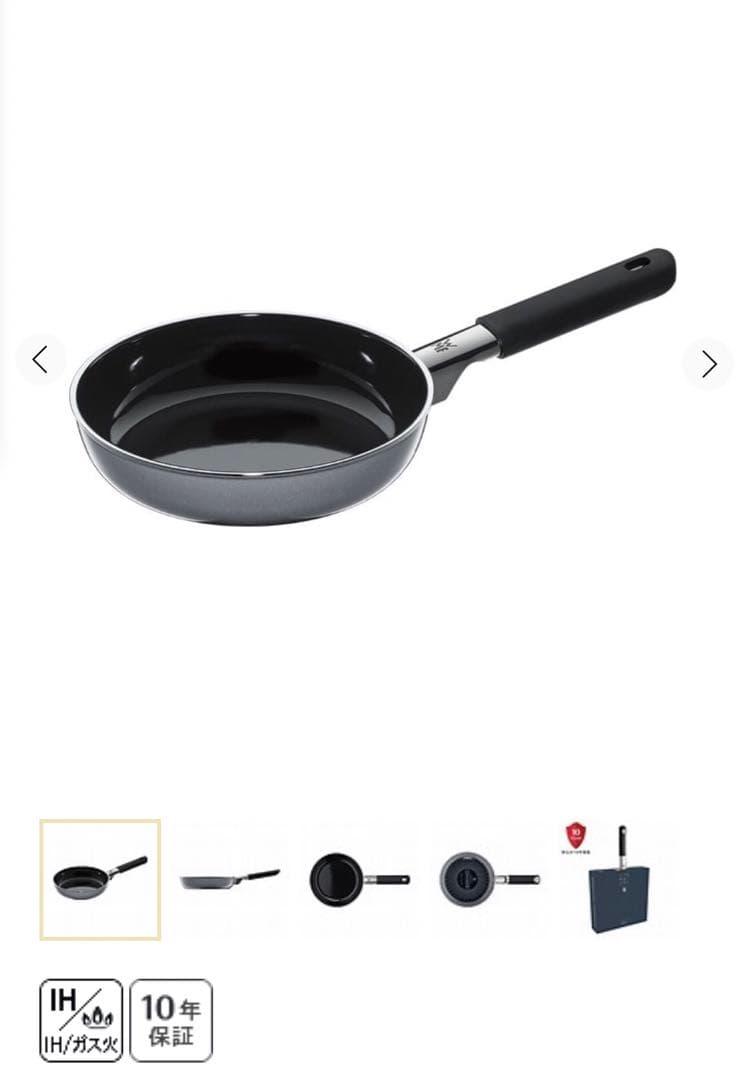This screenshot has width=749, height=1080.
Task: View the side profile pan thumbnail
Action: (x=230, y=879)
